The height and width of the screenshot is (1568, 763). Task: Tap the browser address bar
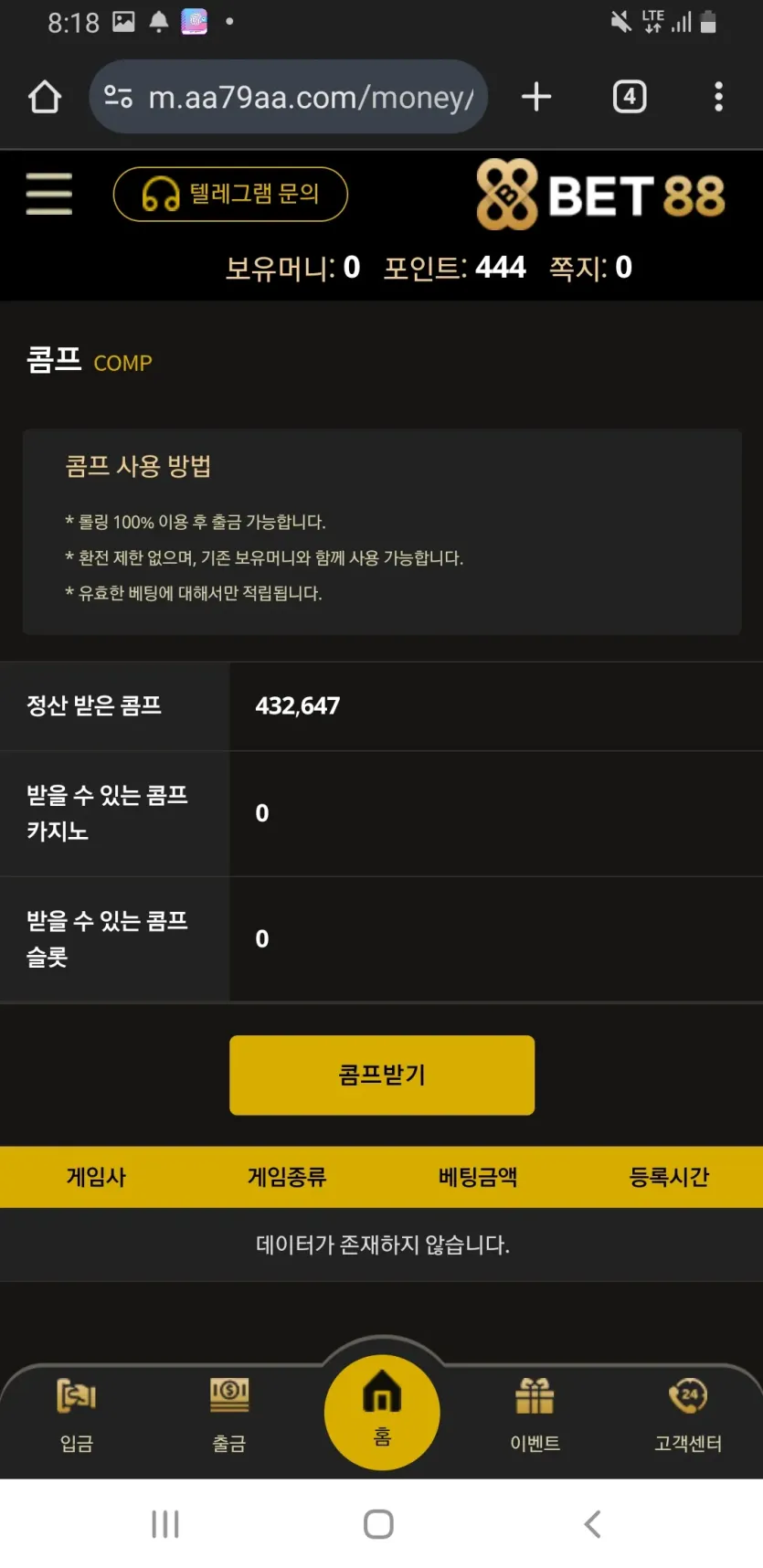(x=289, y=97)
